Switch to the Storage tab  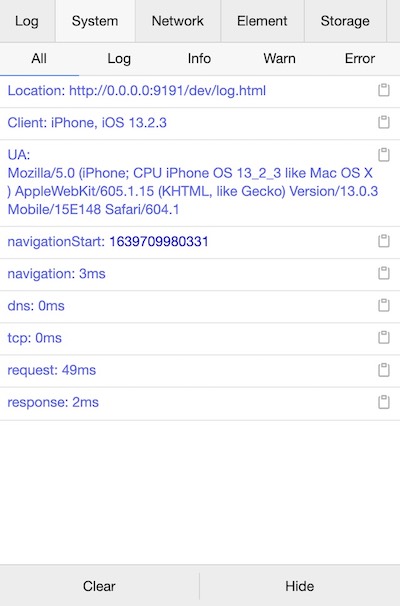[x=345, y=21]
